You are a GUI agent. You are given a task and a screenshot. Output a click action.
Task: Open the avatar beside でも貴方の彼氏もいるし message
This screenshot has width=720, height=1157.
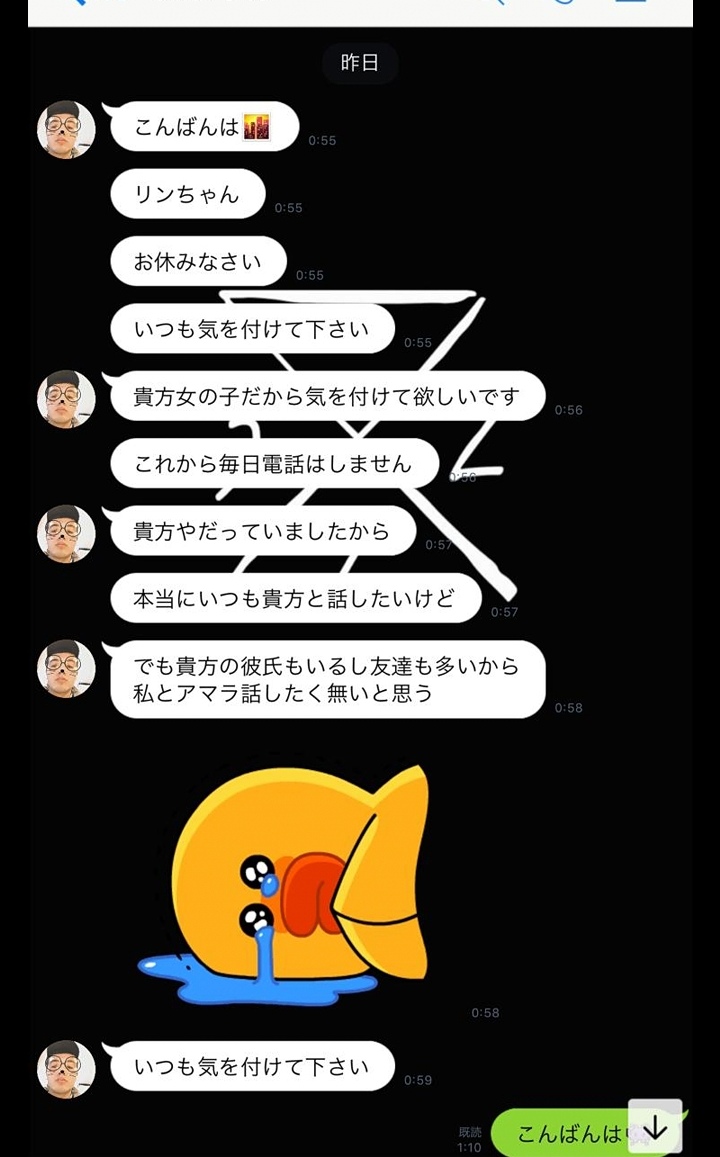66,669
